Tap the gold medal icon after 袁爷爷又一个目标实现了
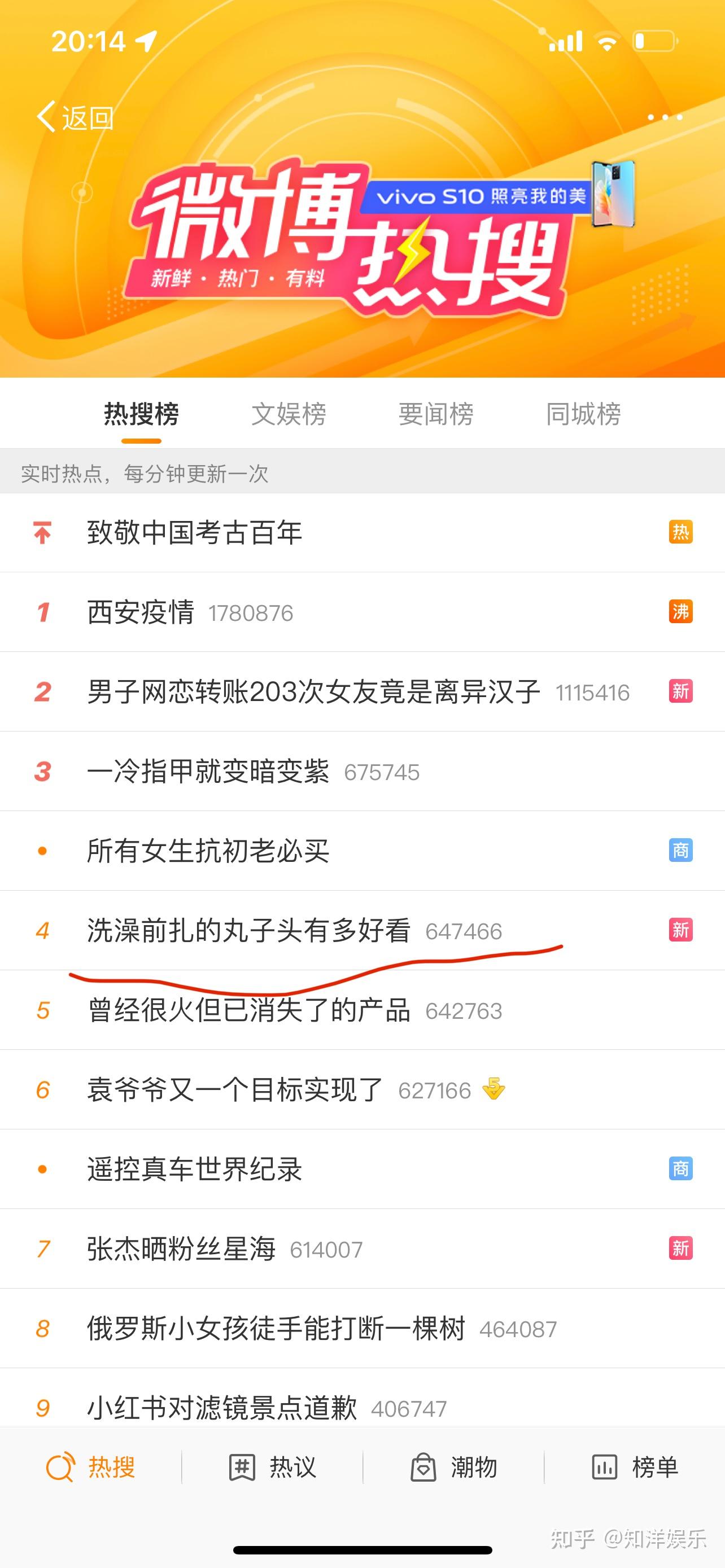 494,1089
